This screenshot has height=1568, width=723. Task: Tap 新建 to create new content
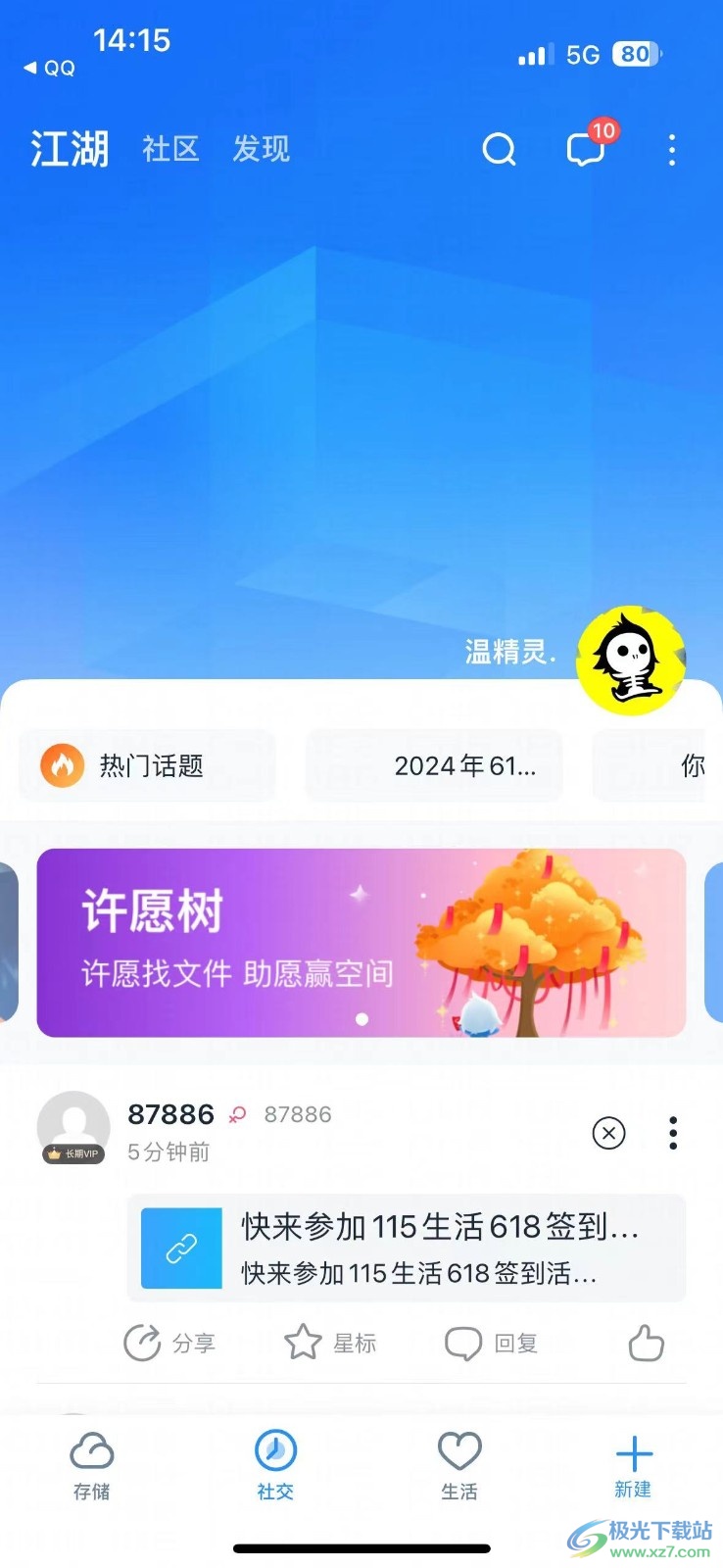click(633, 1466)
